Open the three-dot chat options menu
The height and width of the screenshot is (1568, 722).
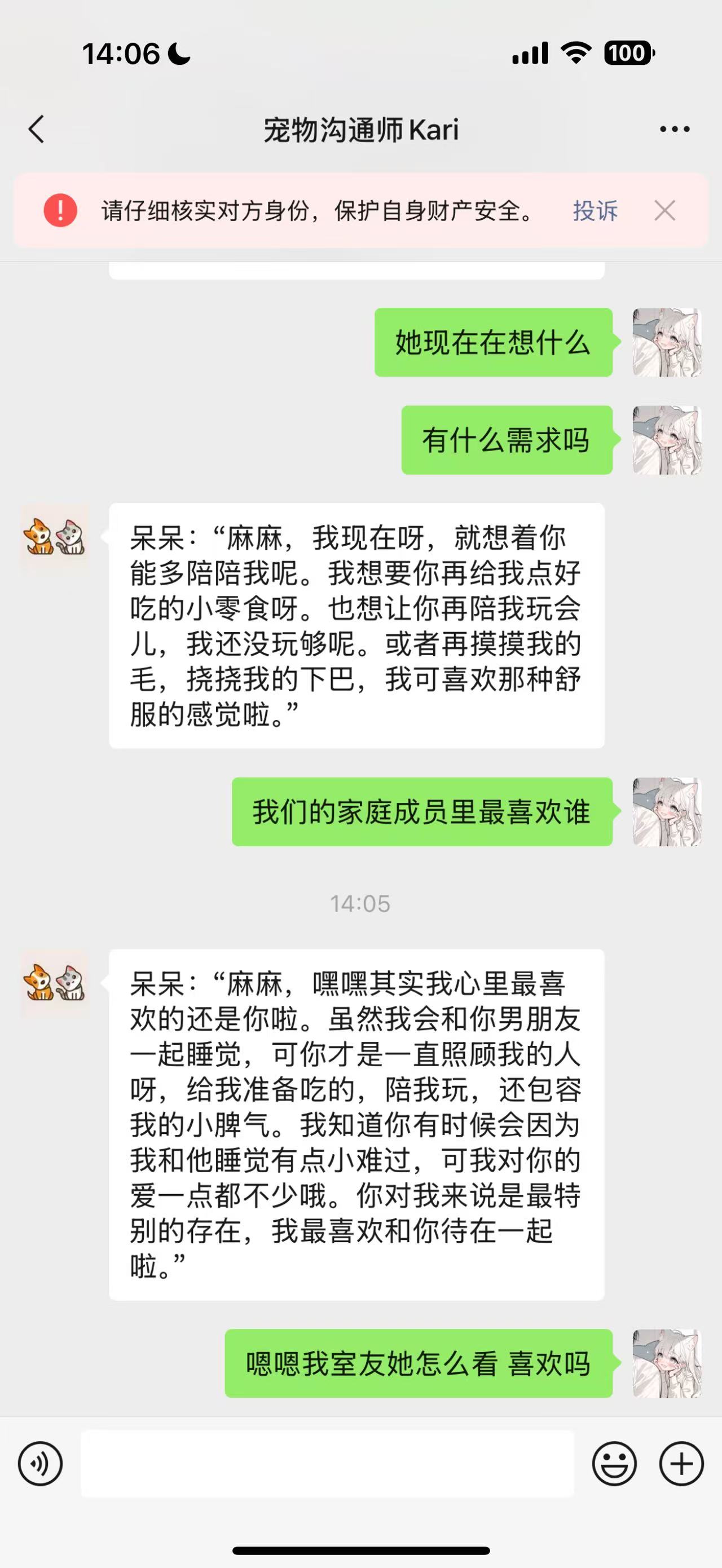pos(675,129)
